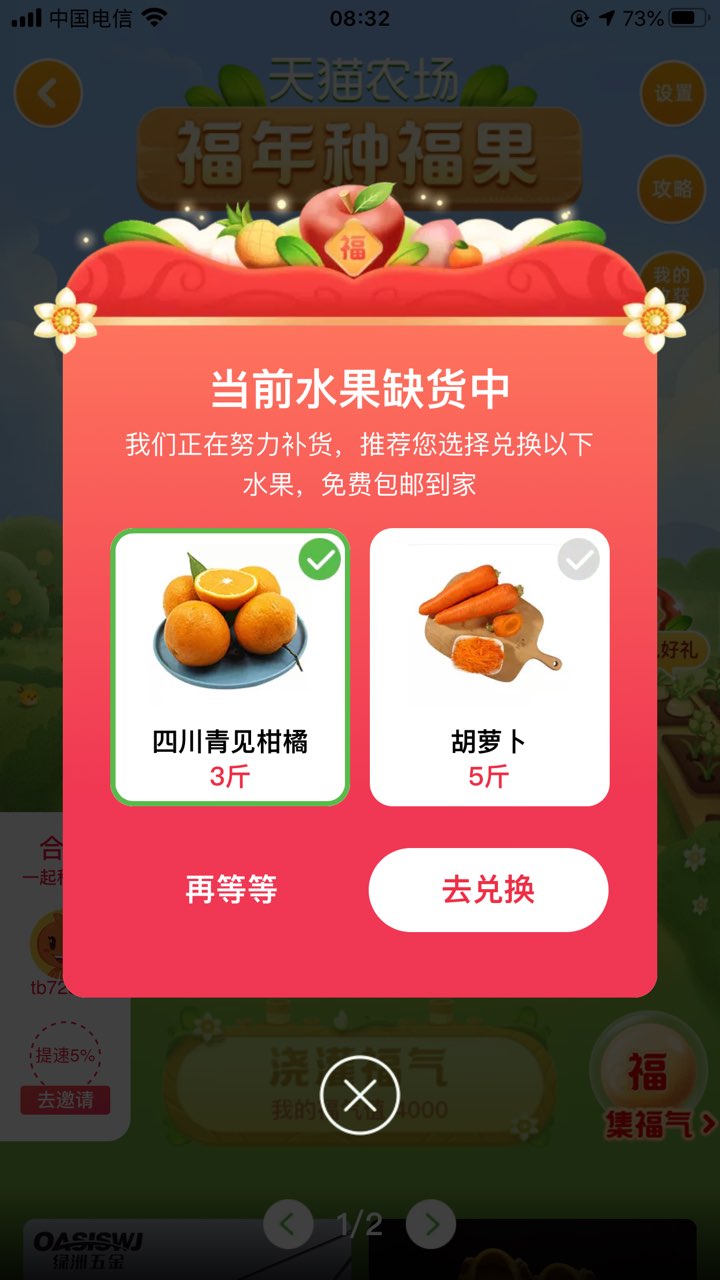
Task: Choose 再等等 to keep waiting
Action: pos(231,890)
